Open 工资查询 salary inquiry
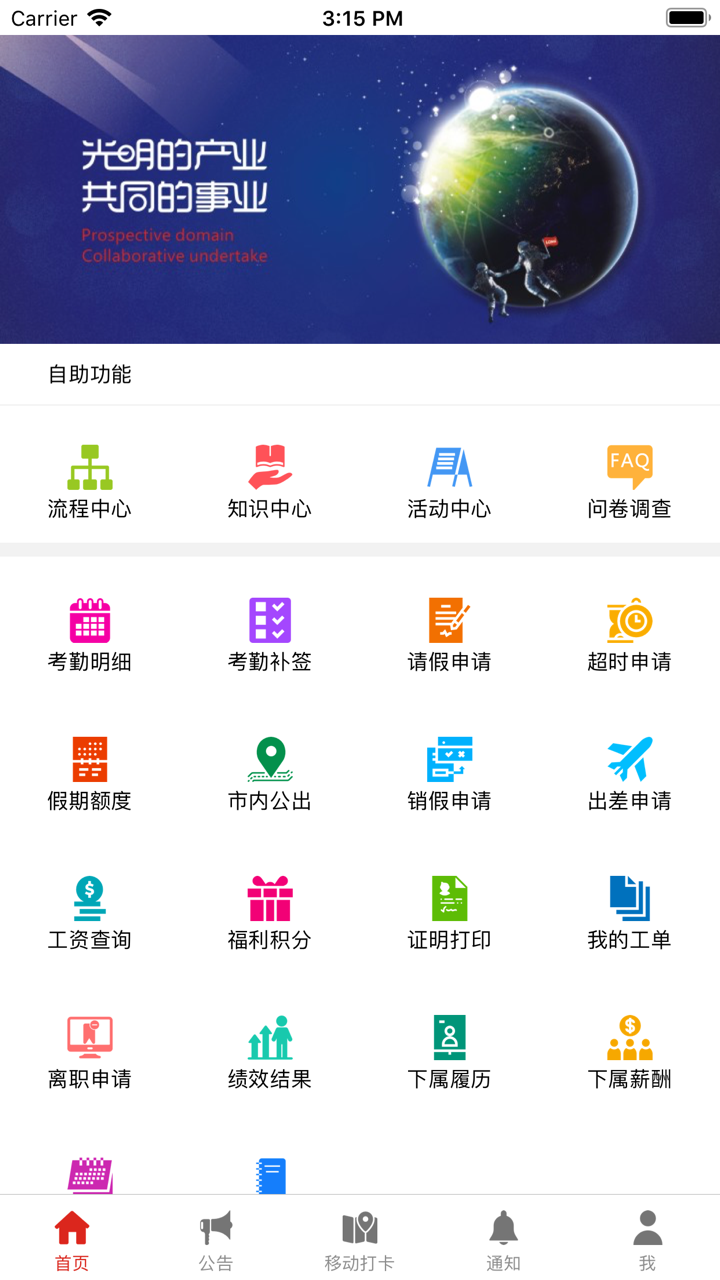The width and height of the screenshot is (720, 1280). coord(89,912)
